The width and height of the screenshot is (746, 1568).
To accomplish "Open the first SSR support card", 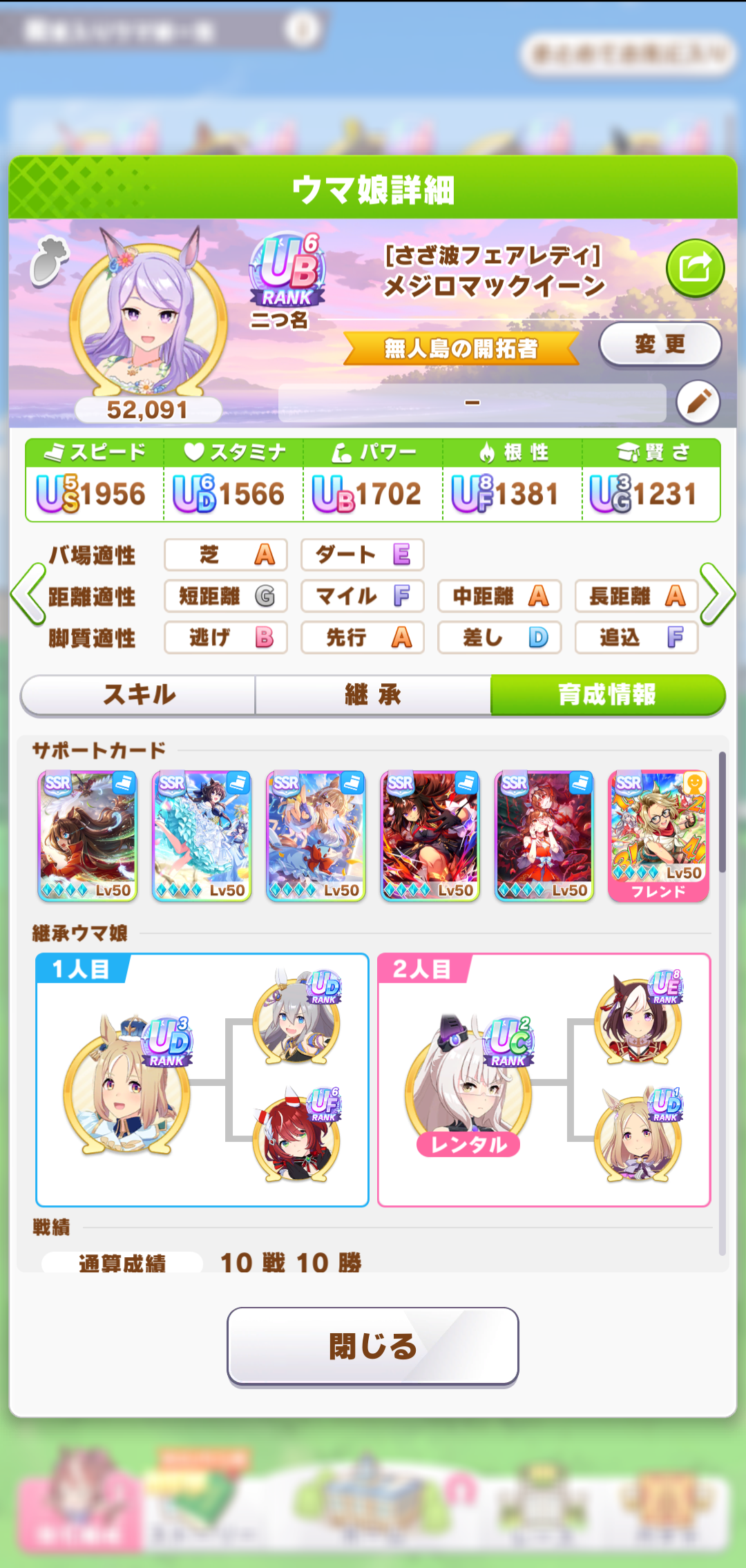I will point(88,836).
